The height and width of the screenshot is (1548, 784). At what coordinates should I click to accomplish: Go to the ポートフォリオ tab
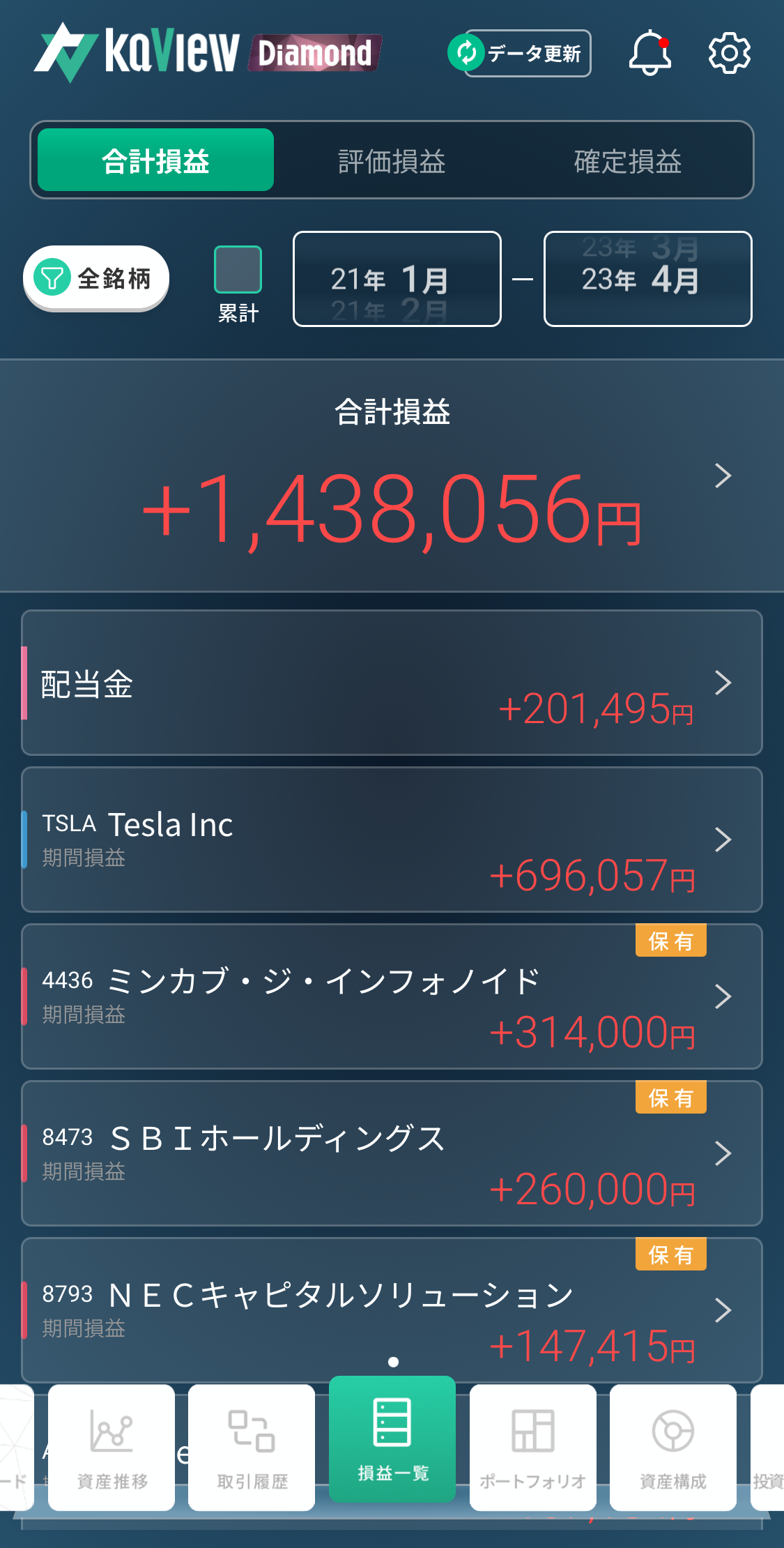click(x=532, y=1447)
